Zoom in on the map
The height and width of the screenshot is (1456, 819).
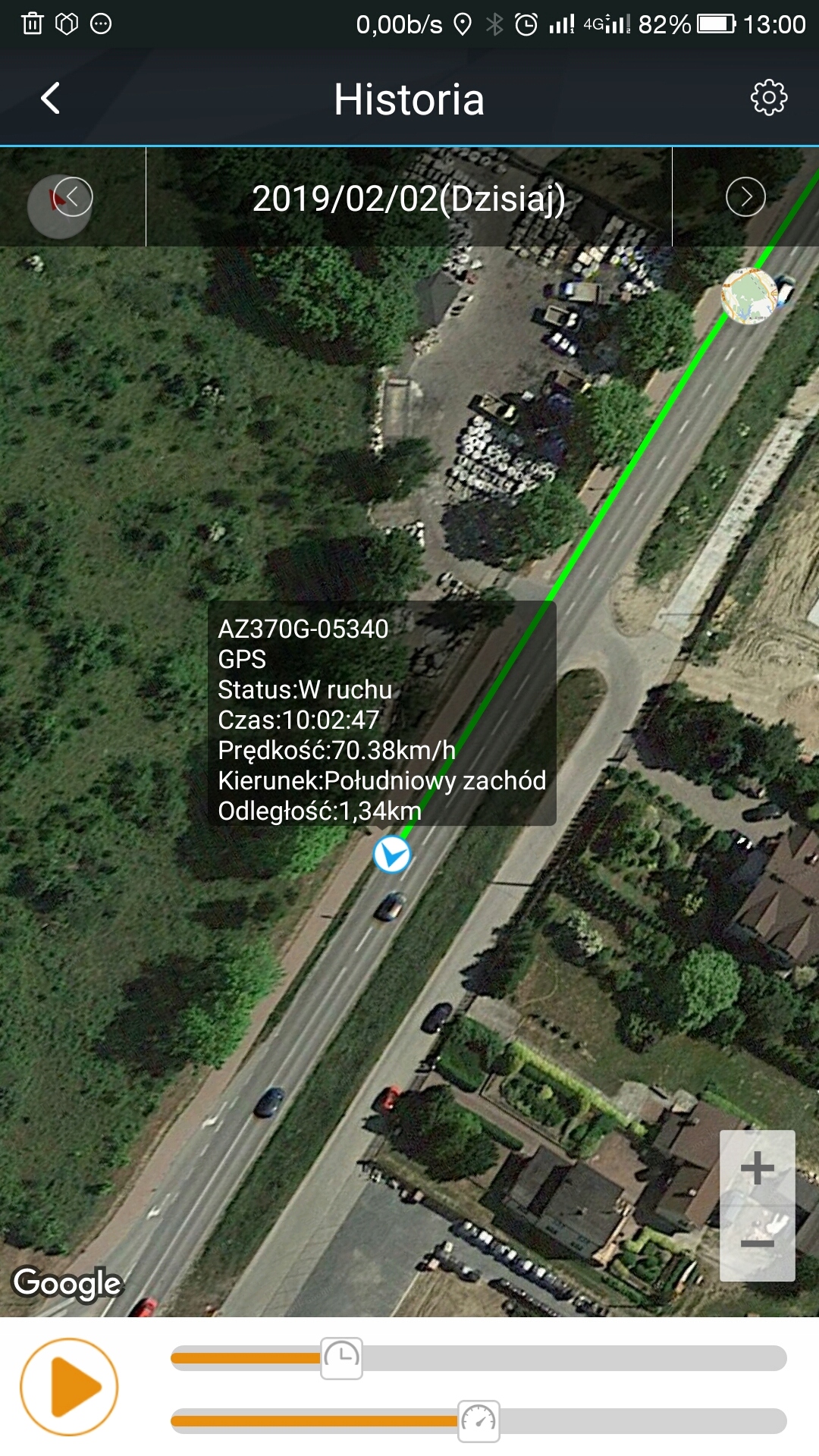(x=757, y=1169)
